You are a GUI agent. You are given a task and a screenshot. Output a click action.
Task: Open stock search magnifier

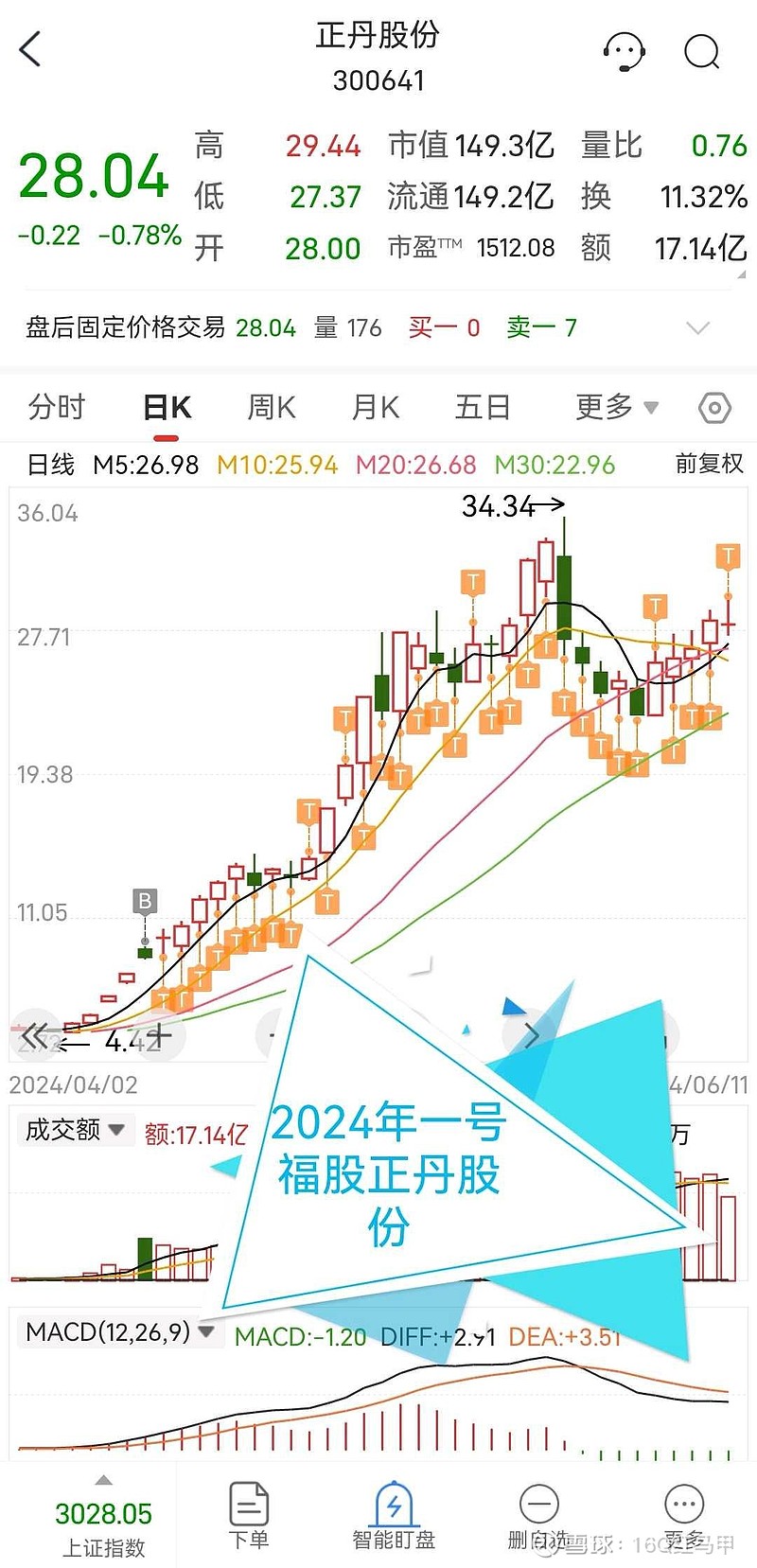pyautogui.click(x=702, y=52)
